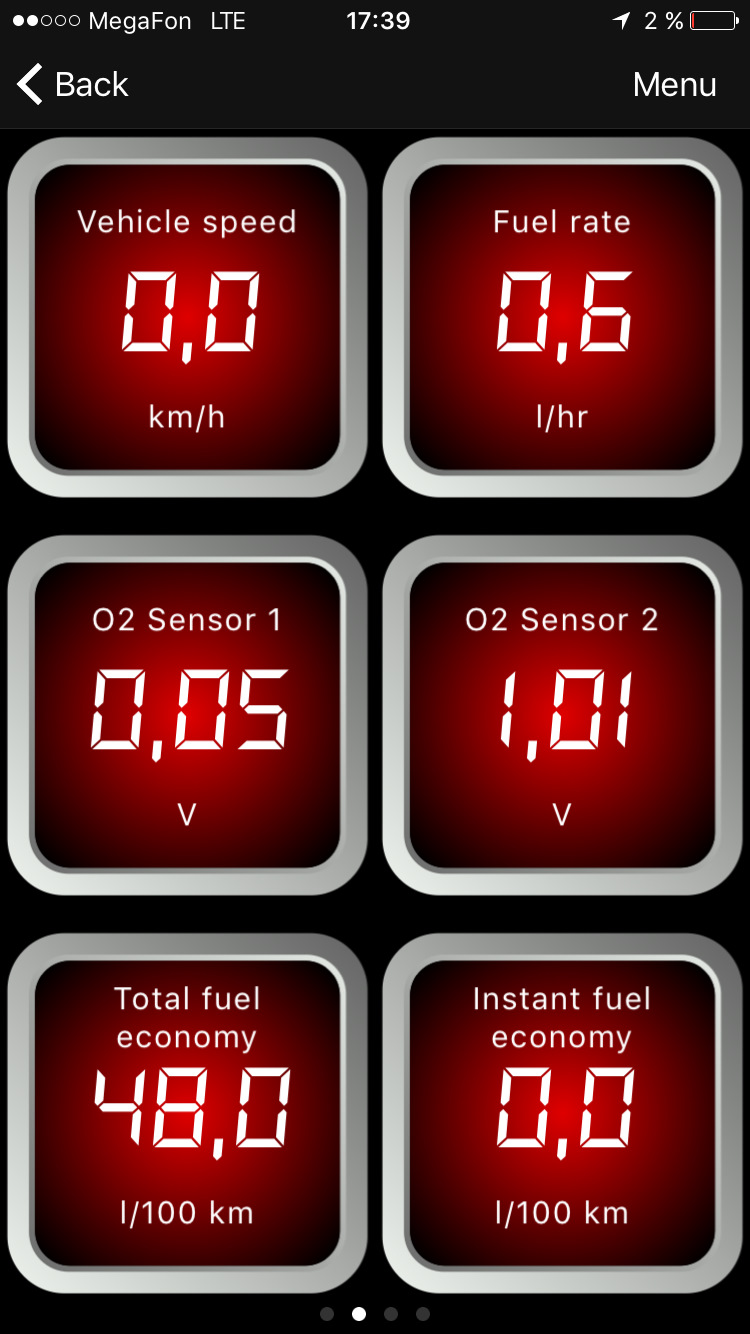The image size is (750, 1334).
Task: Select the O2 Sensor 2 gauge
Action: point(562,715)
